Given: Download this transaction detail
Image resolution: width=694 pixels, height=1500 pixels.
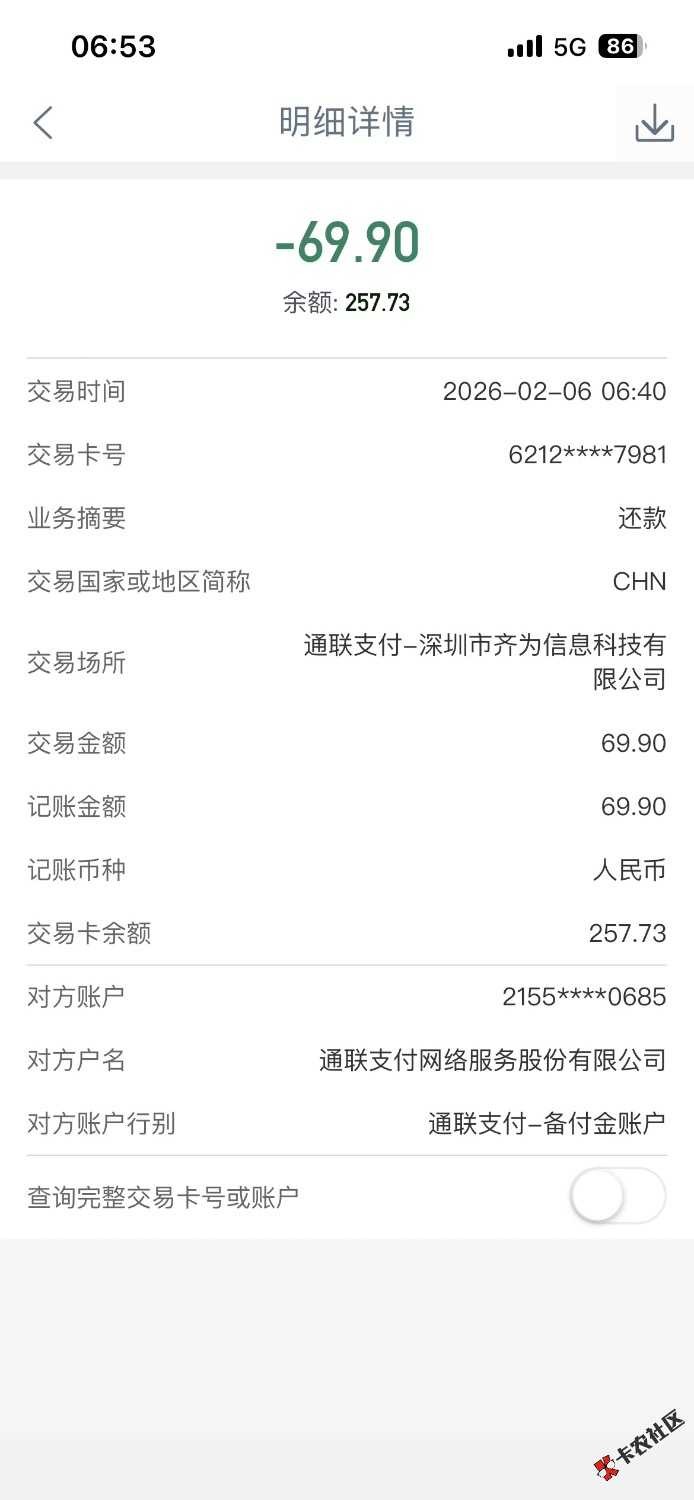Looking at the screenshot, I should pos(654,123).
